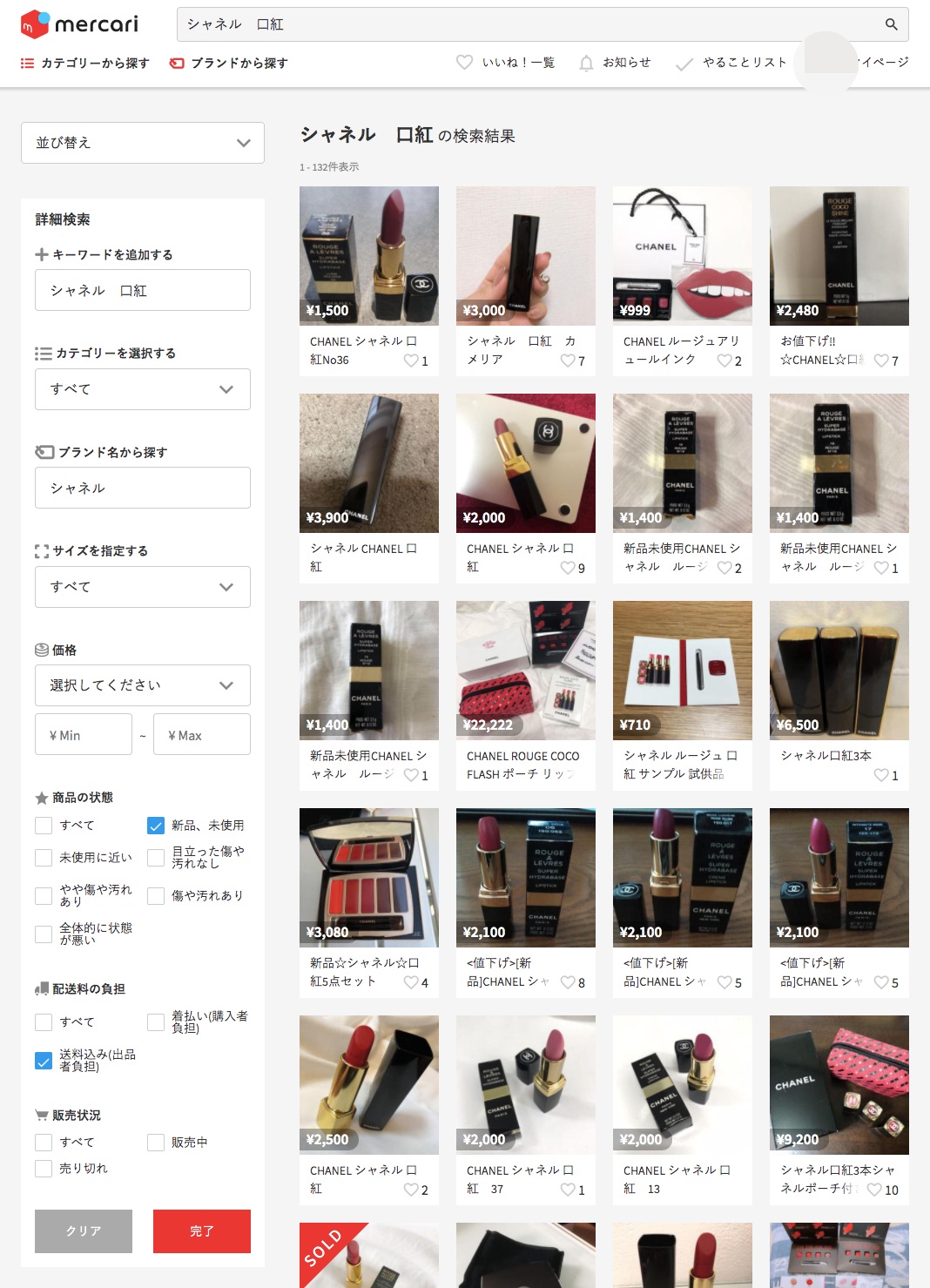The width and height of the screenshot is (930, 1288).
Task: Focus the ¥ Min price field
Action: click(84, 735)
